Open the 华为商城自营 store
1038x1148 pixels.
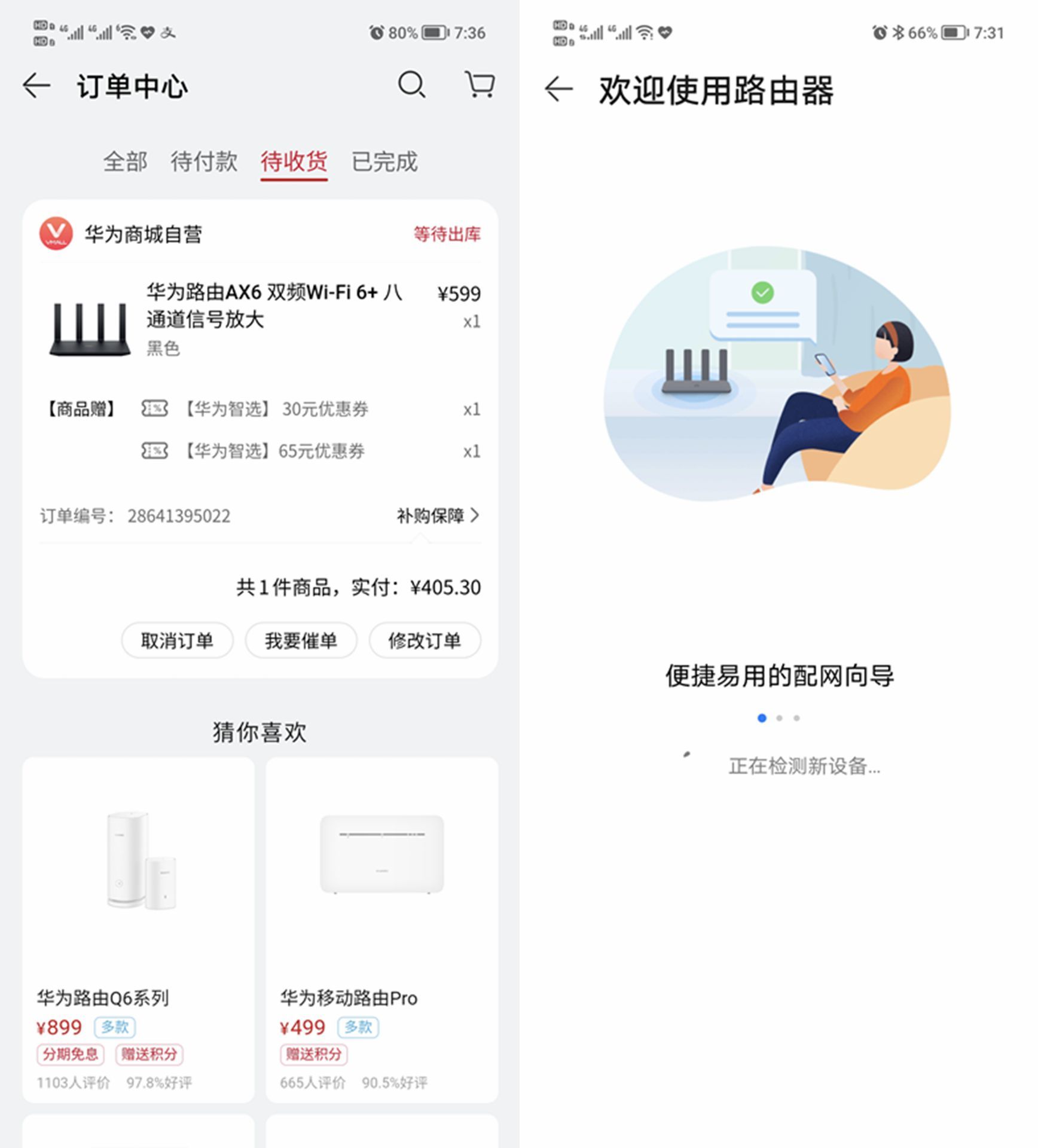(142, 234)
